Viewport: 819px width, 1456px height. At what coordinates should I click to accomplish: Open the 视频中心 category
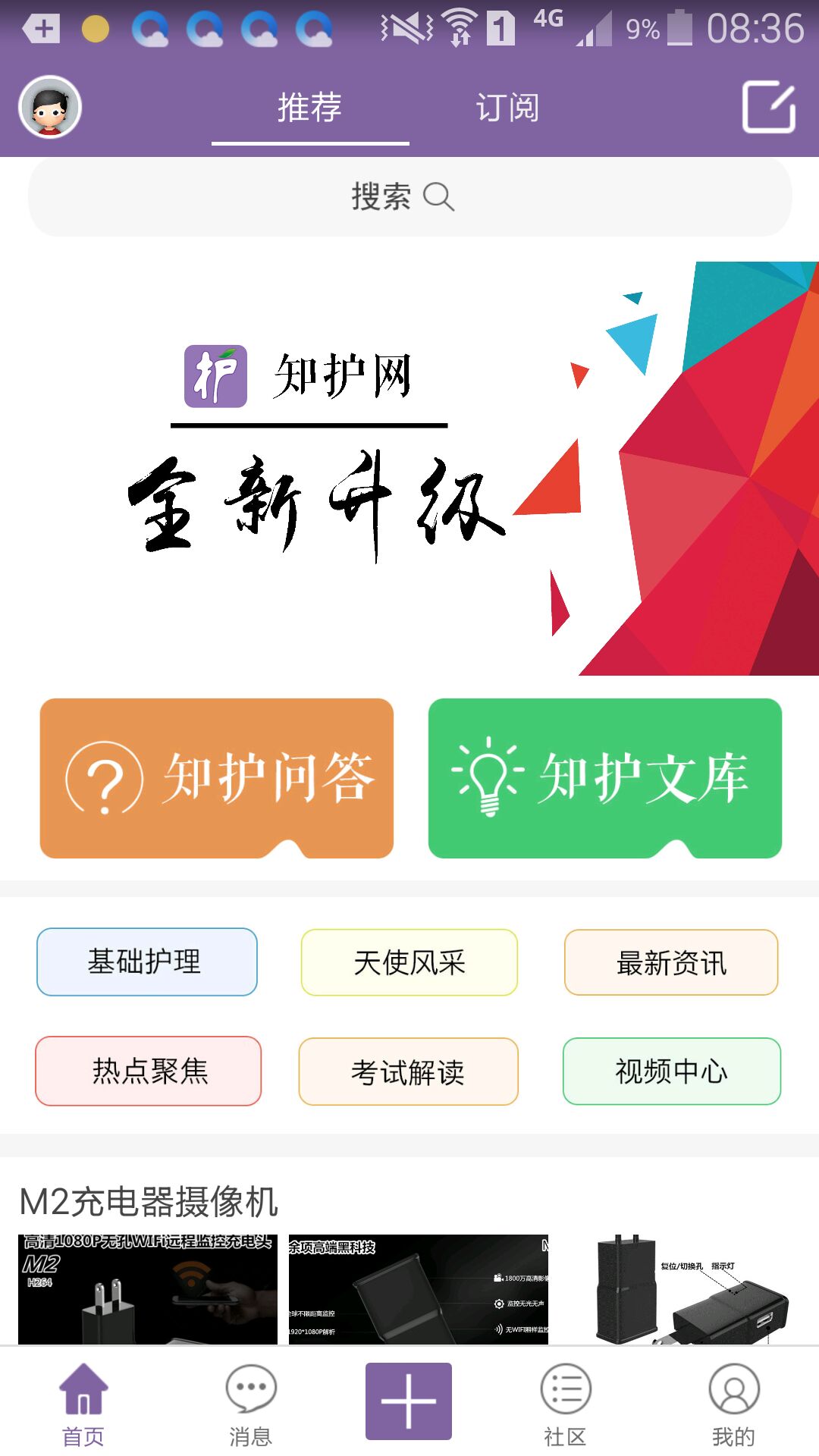[x=670, y=1072]
